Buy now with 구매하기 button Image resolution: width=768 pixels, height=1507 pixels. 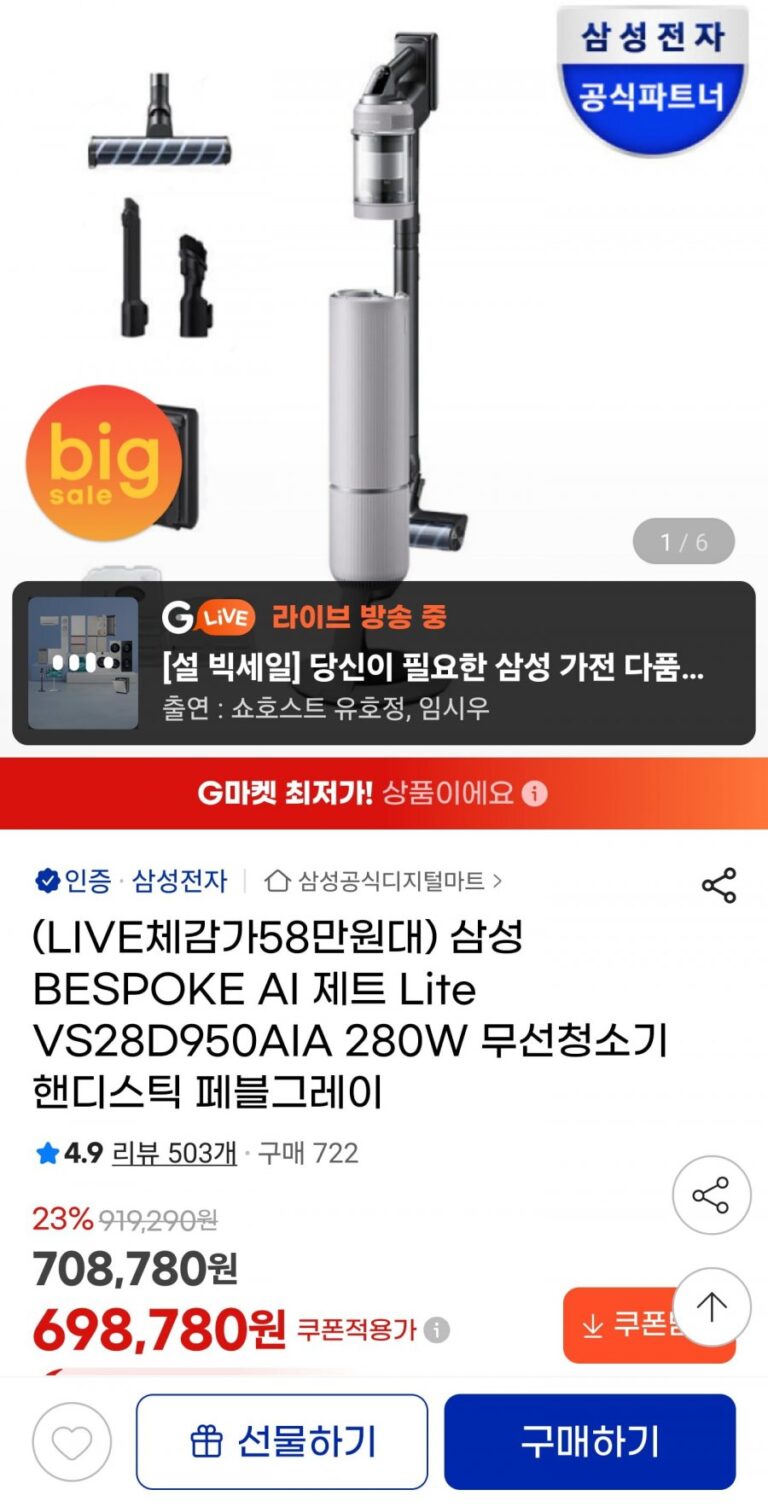590,1441
